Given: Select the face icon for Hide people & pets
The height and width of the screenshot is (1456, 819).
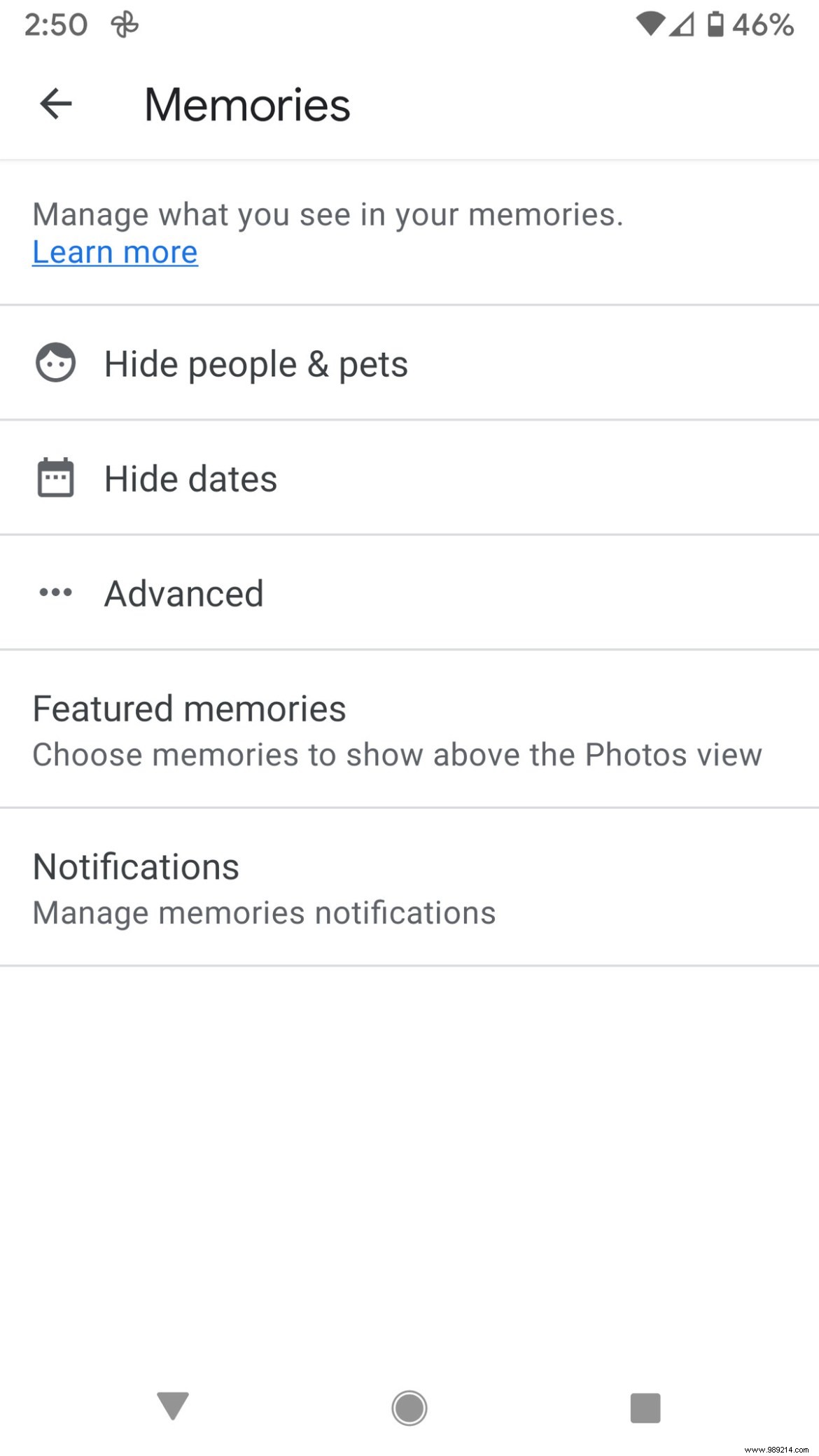Looking at the screenshot, I should pos(55,363).
